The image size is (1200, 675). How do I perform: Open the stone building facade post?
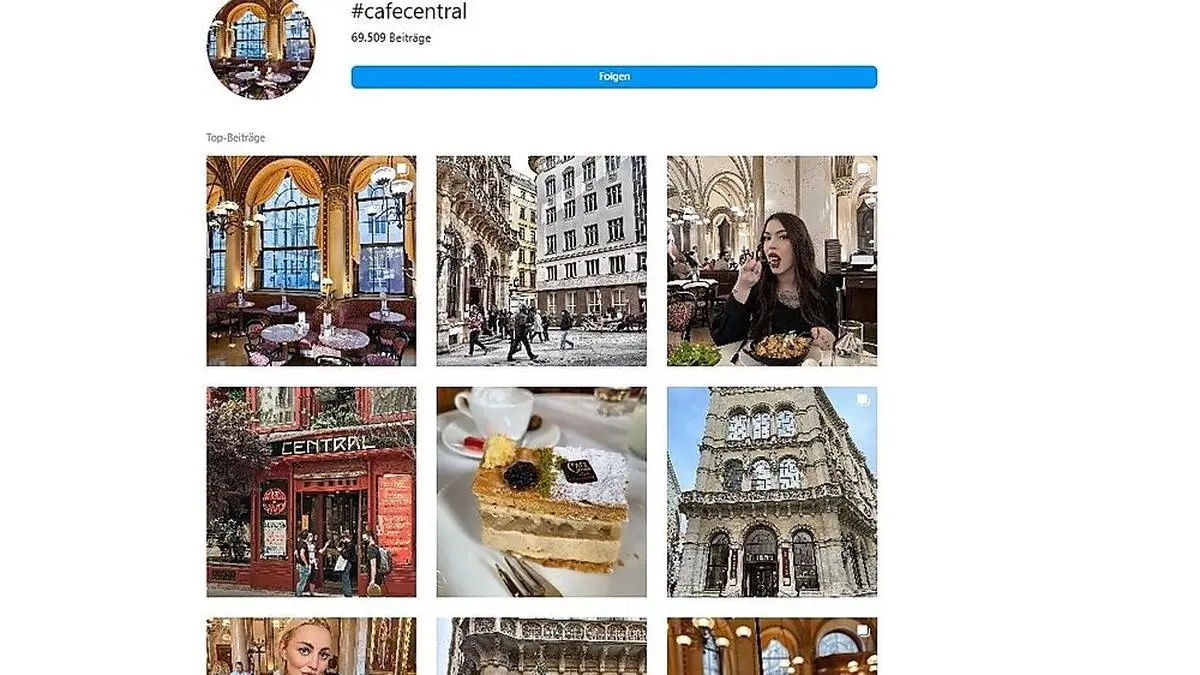tap(771, 491)
